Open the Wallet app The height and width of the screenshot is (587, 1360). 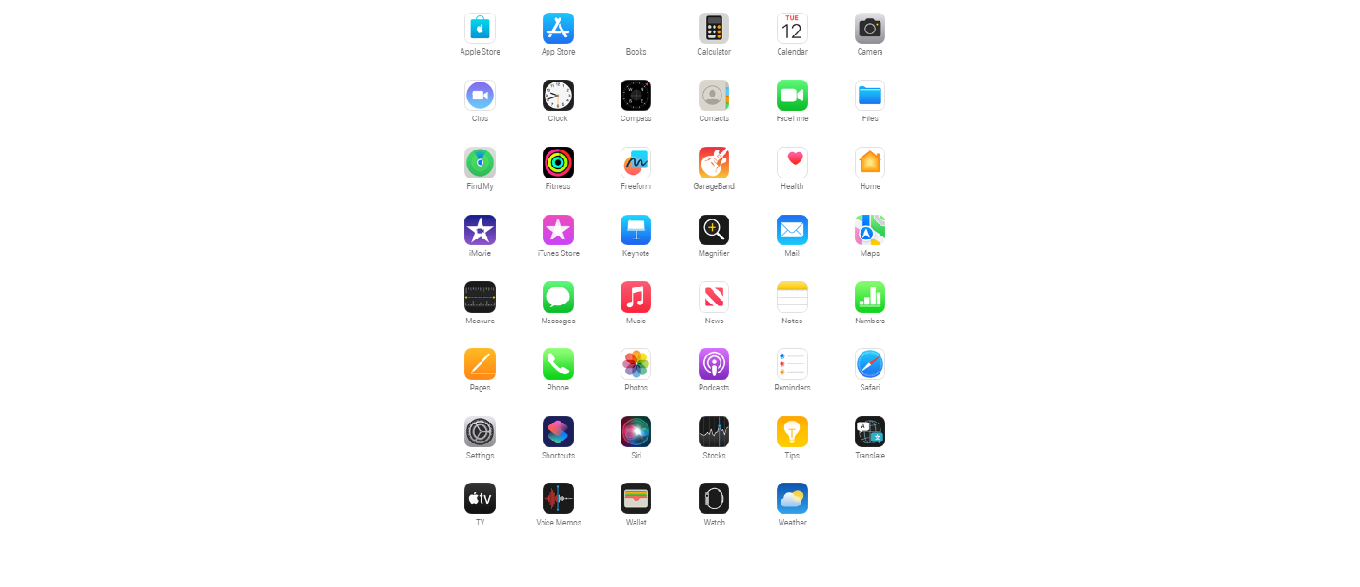point(636,499)
